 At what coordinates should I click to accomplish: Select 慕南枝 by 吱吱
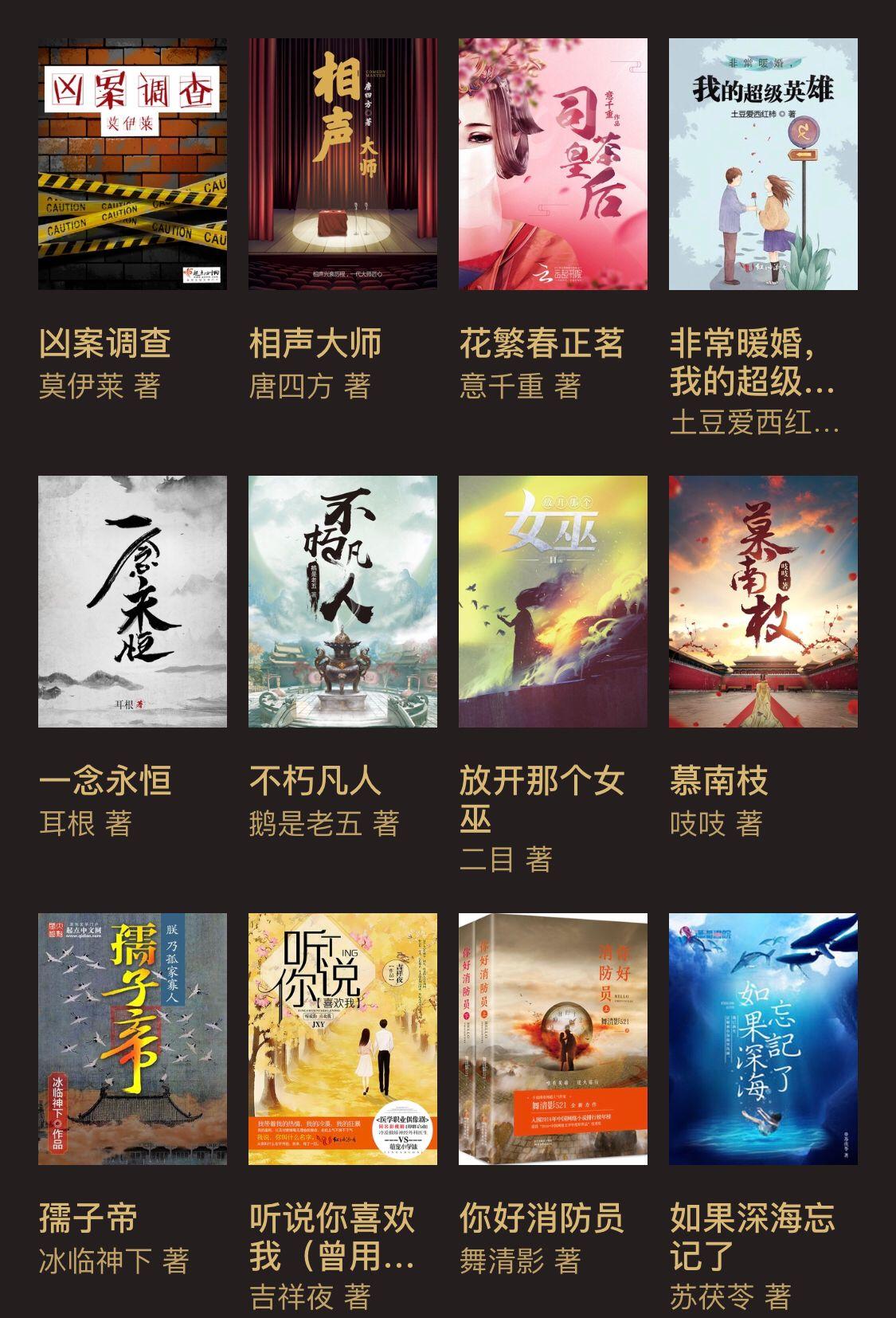763,602
